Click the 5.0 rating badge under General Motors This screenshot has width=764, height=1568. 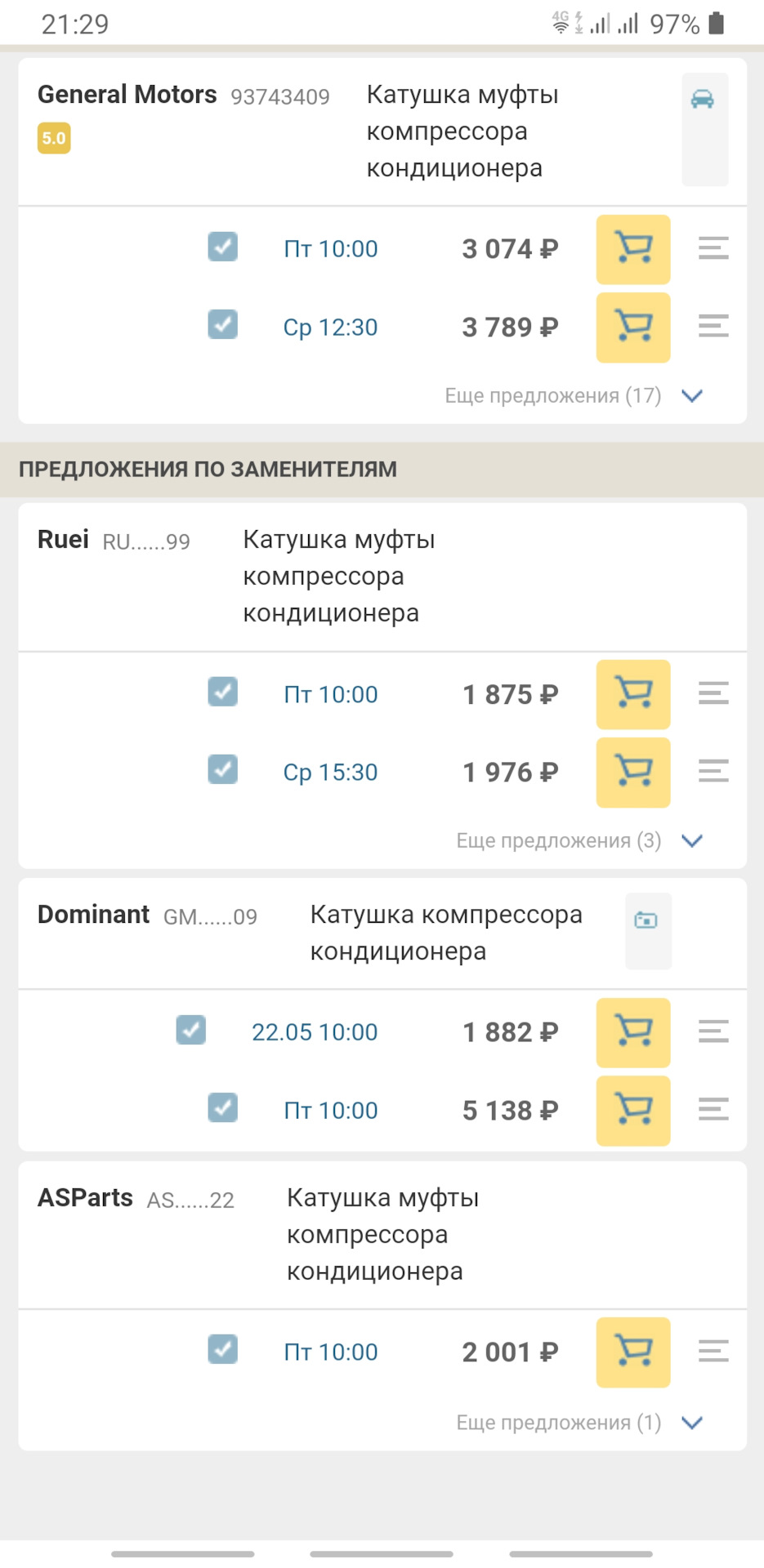[54, 138]
